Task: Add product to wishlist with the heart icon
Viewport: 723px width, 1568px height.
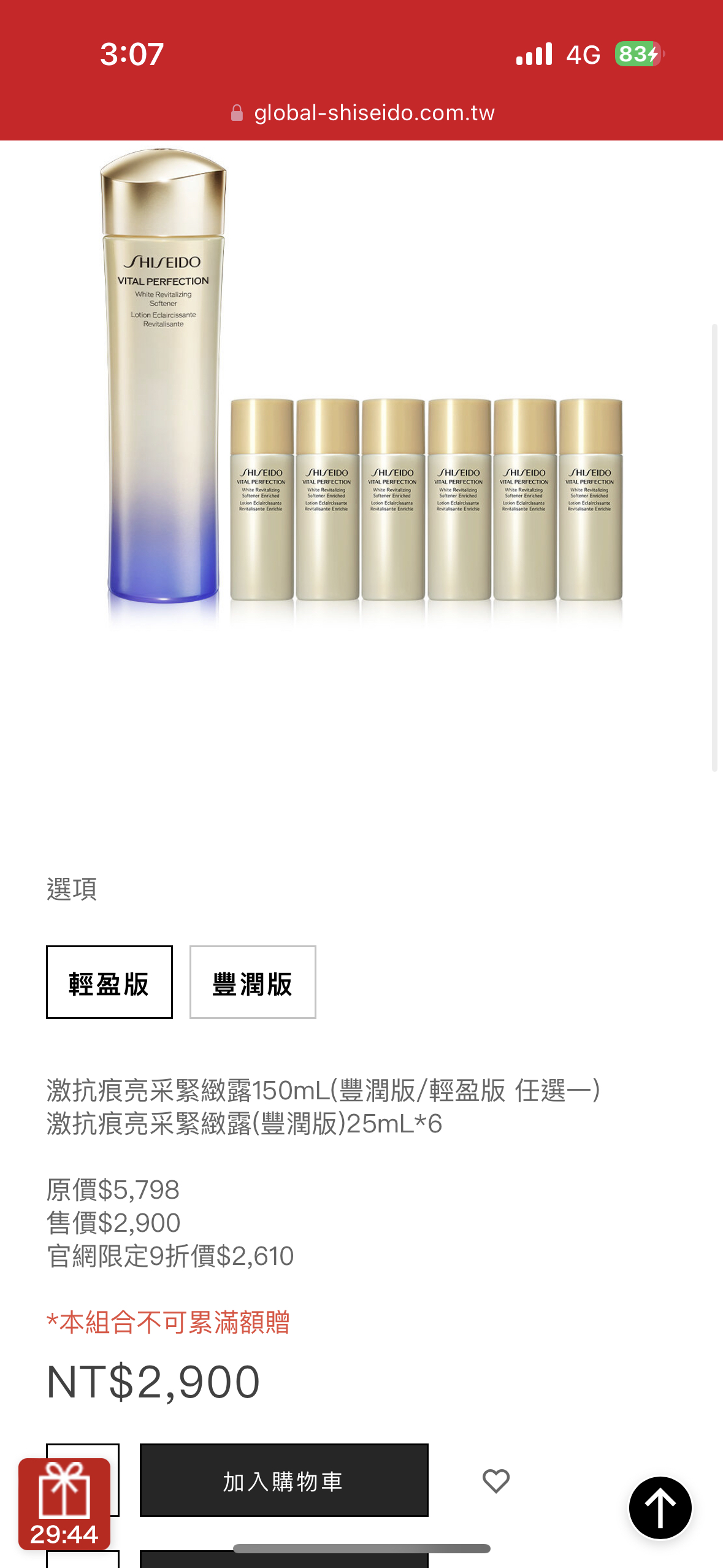Action: click(495, 1481)
